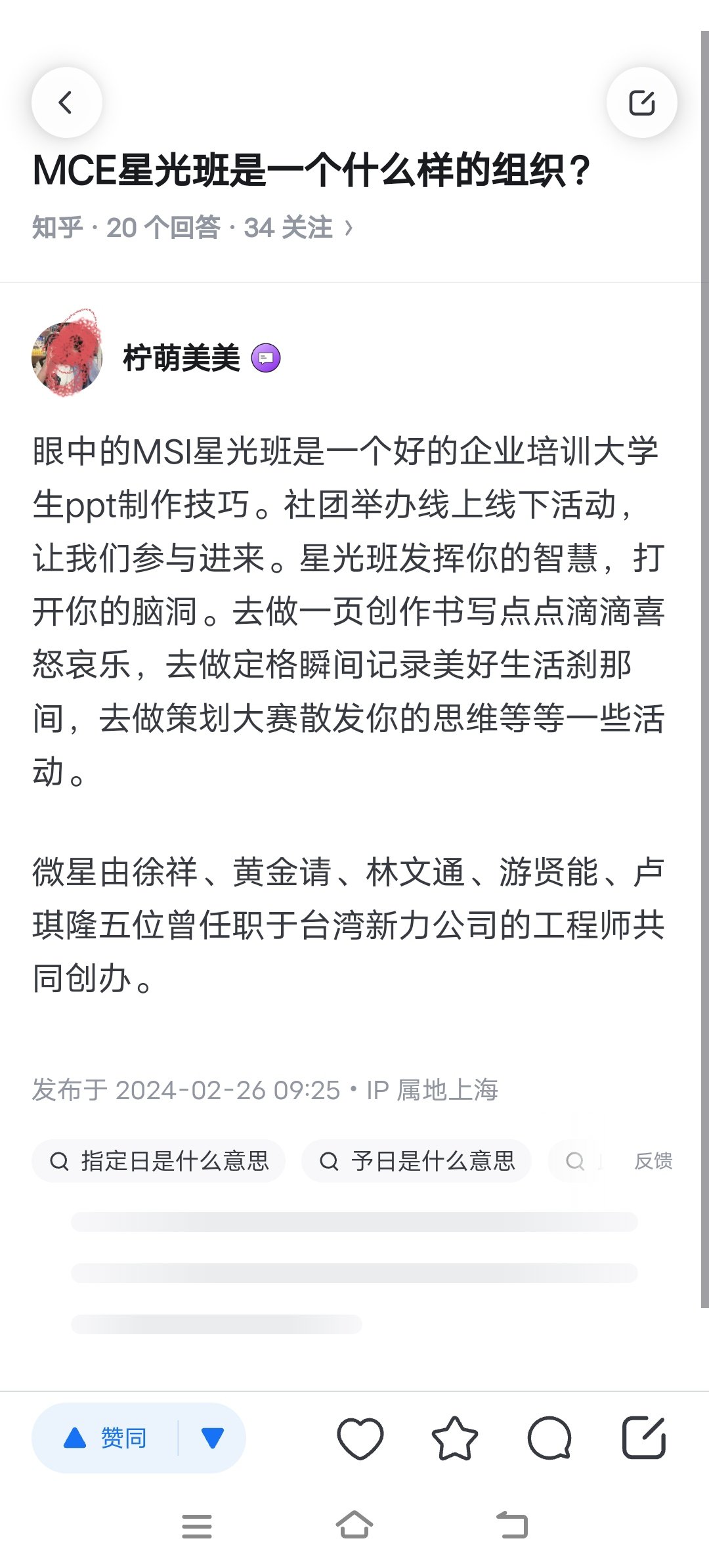The image size is (709, 1568).
Task: Open the system recent apps menu
Action: click(197, 1525)
